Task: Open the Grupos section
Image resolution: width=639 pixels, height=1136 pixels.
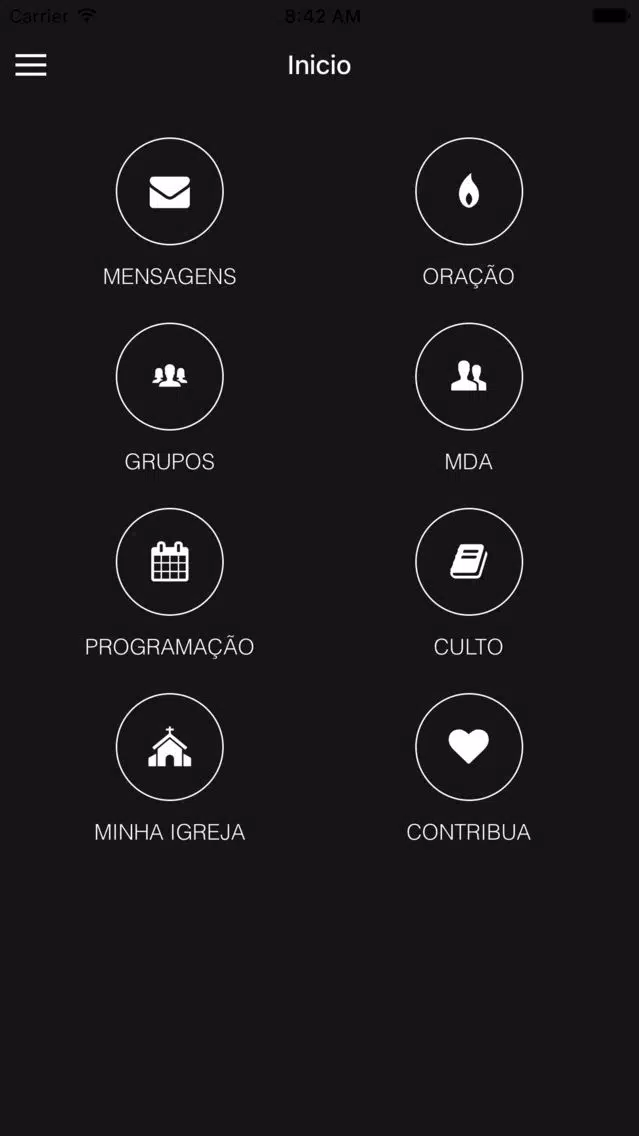Action: (x=170, y=377)
